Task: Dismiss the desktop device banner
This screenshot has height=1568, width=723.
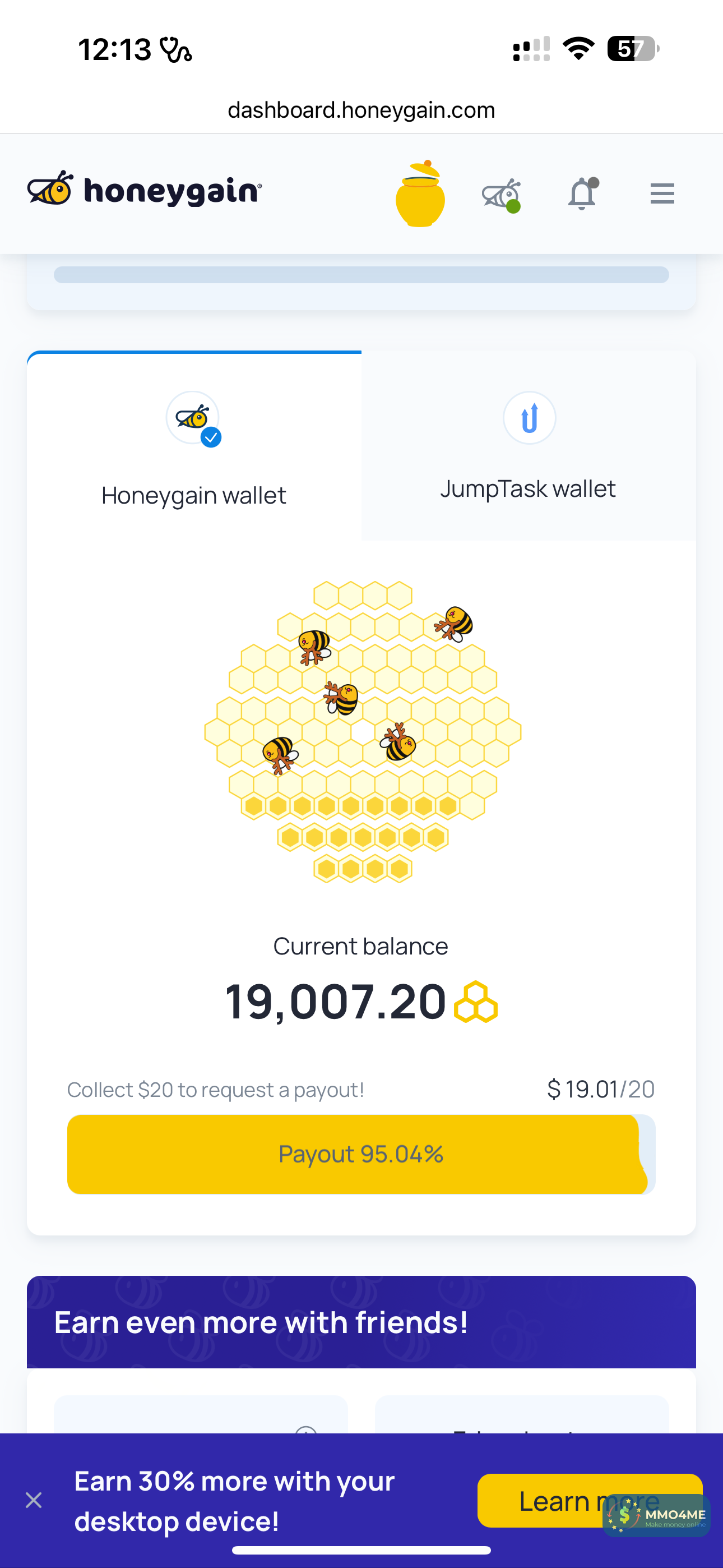Action: click(34, 1500)
